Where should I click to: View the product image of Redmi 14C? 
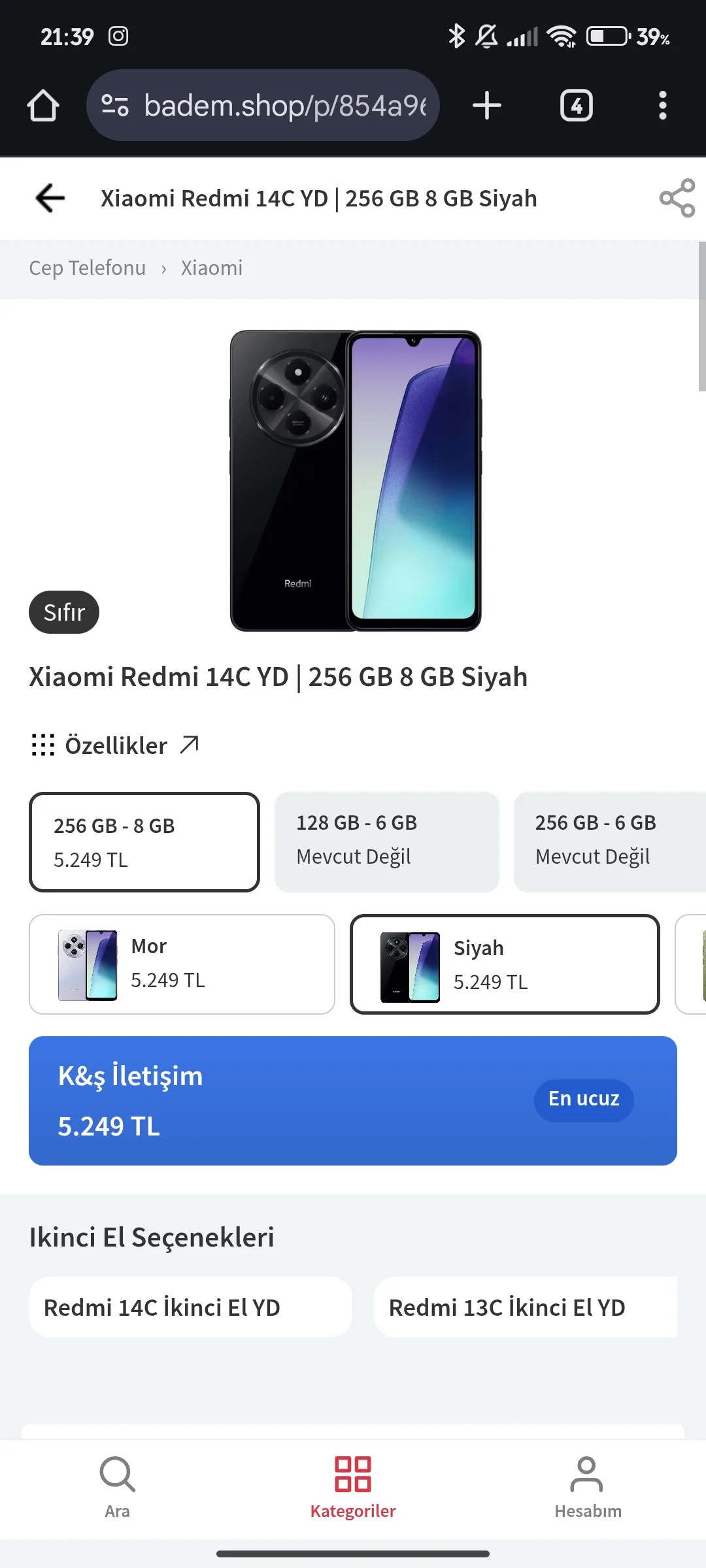355,480
